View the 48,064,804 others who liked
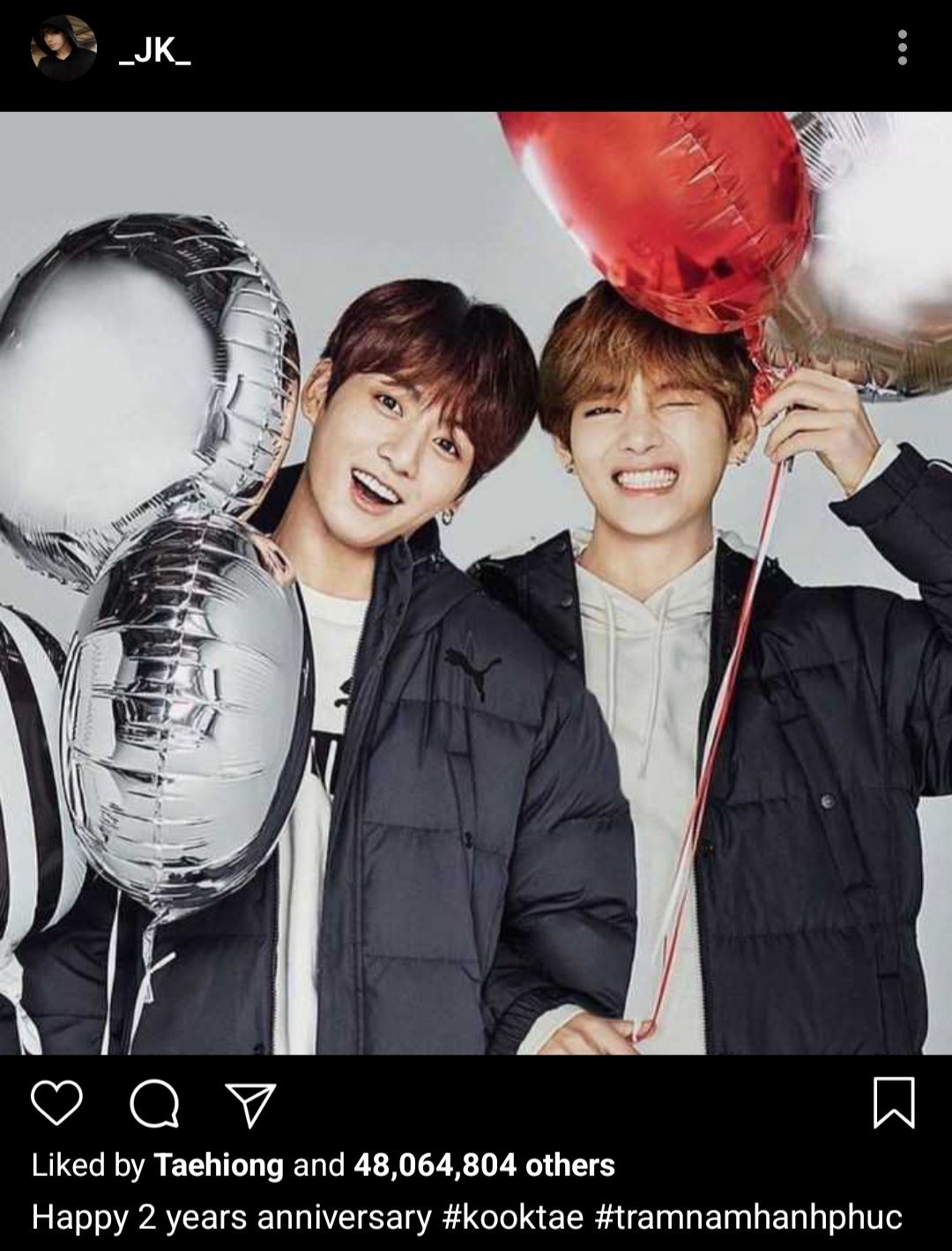This screenshot has height=1251, width=952. tap(484, 1165)
